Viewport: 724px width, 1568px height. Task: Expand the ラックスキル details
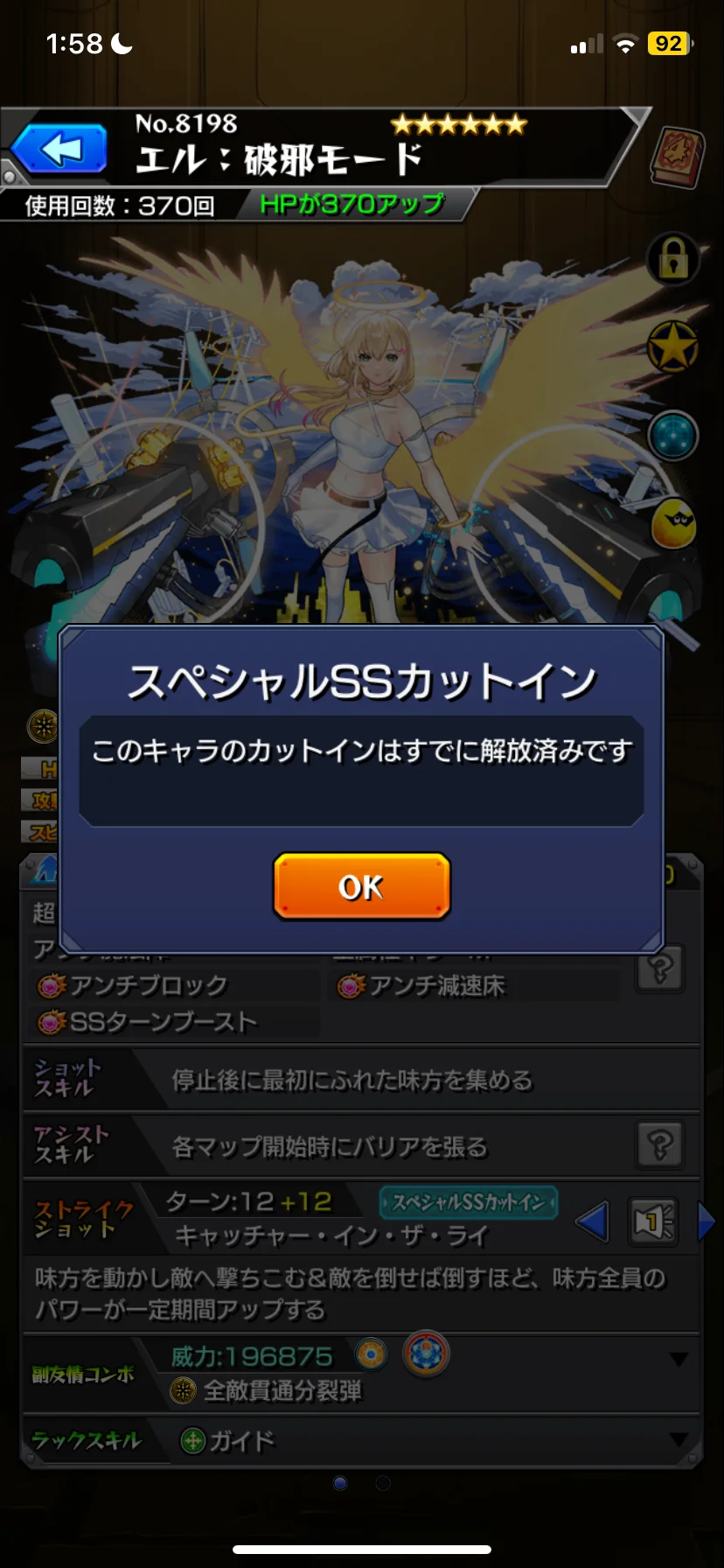click(x=678, y=1439)
